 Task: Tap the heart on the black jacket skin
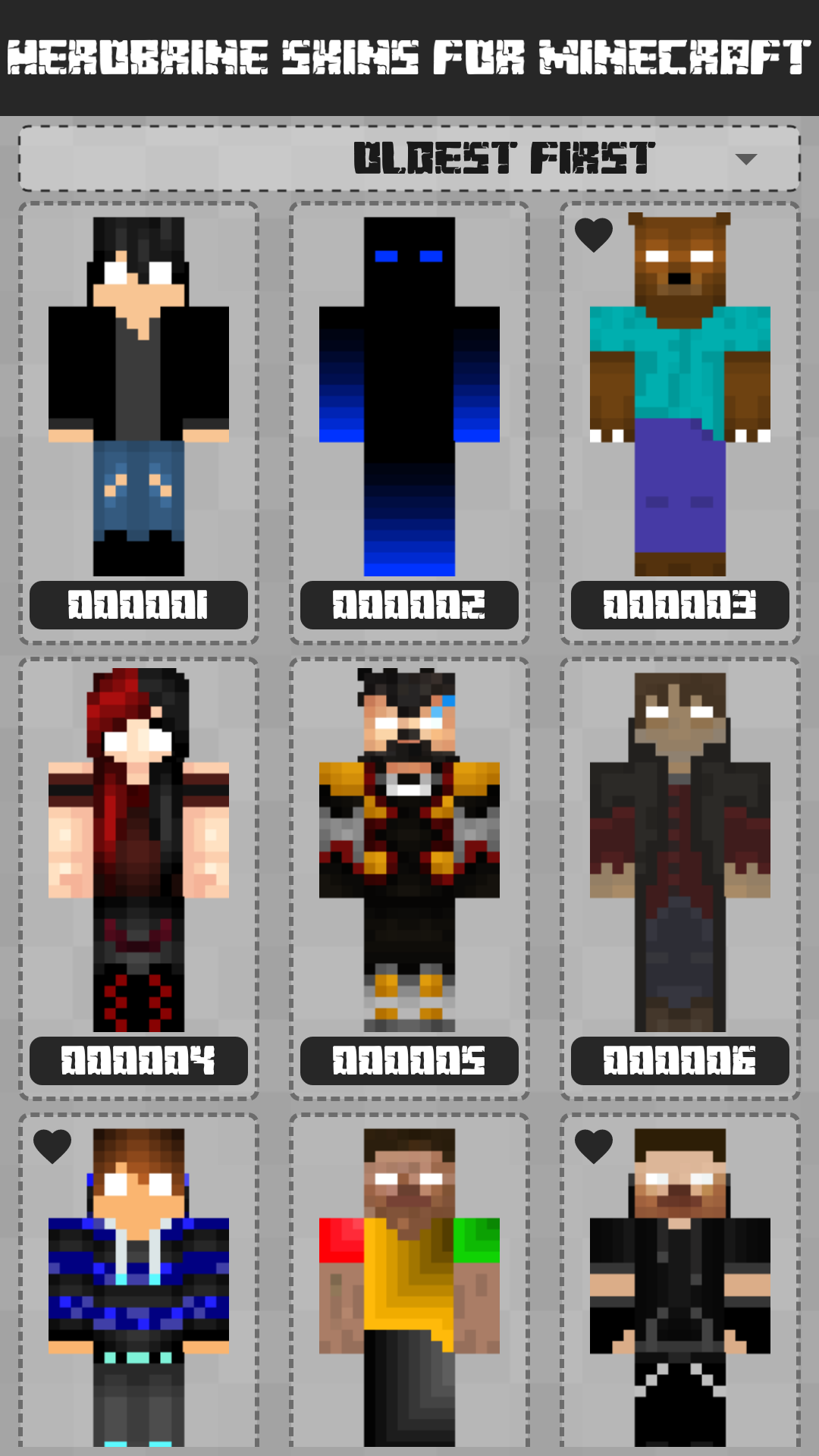pyautogui.click(x=594, y=1146)
